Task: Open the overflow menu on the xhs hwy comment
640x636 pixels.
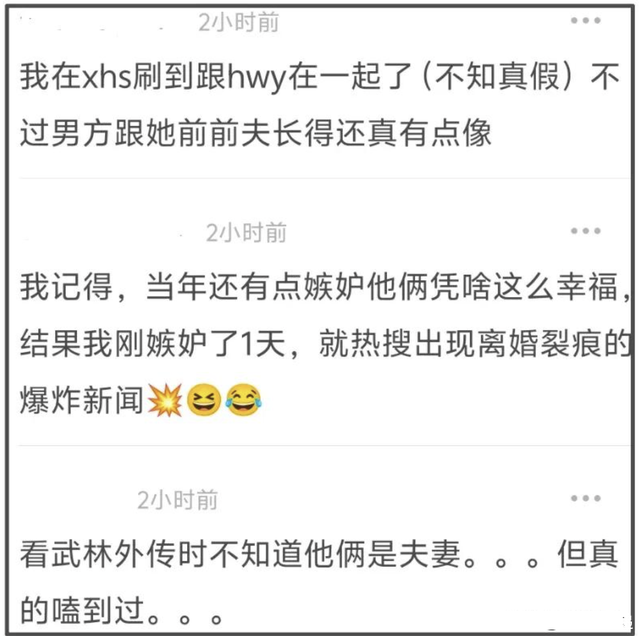Action: click(x=586, y=21)
